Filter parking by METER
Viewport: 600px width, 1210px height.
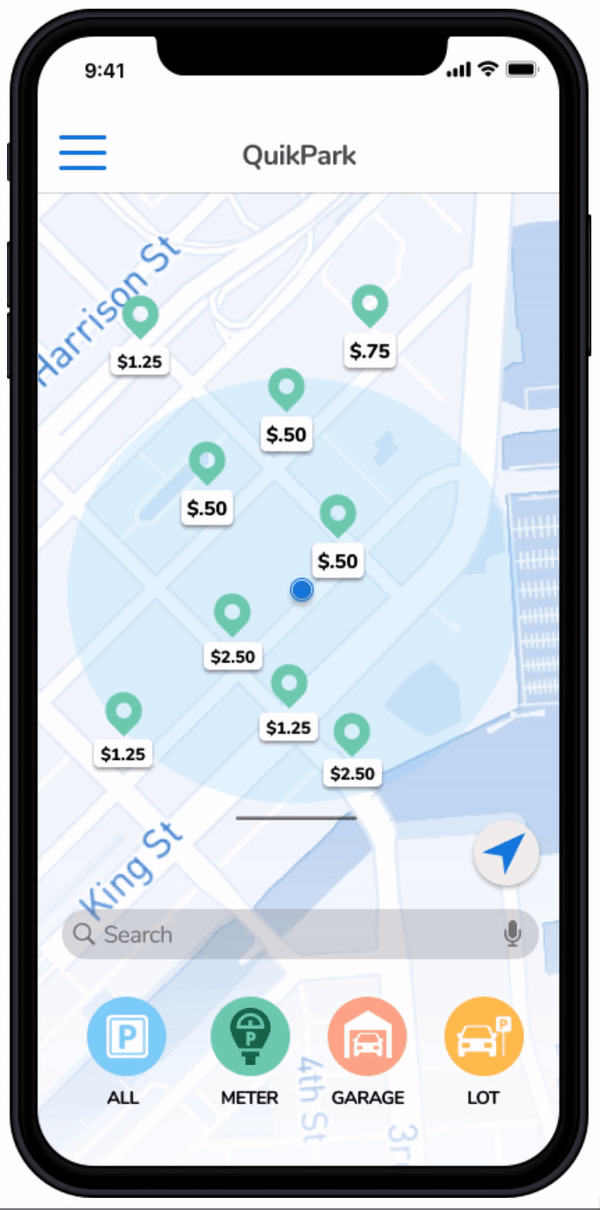point(250,1037)
